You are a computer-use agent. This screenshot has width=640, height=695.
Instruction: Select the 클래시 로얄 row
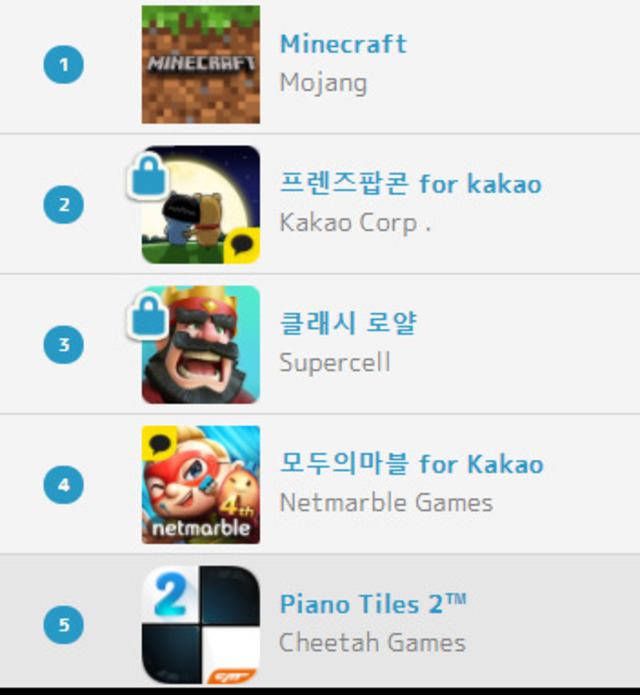click(x=347, y=324)
